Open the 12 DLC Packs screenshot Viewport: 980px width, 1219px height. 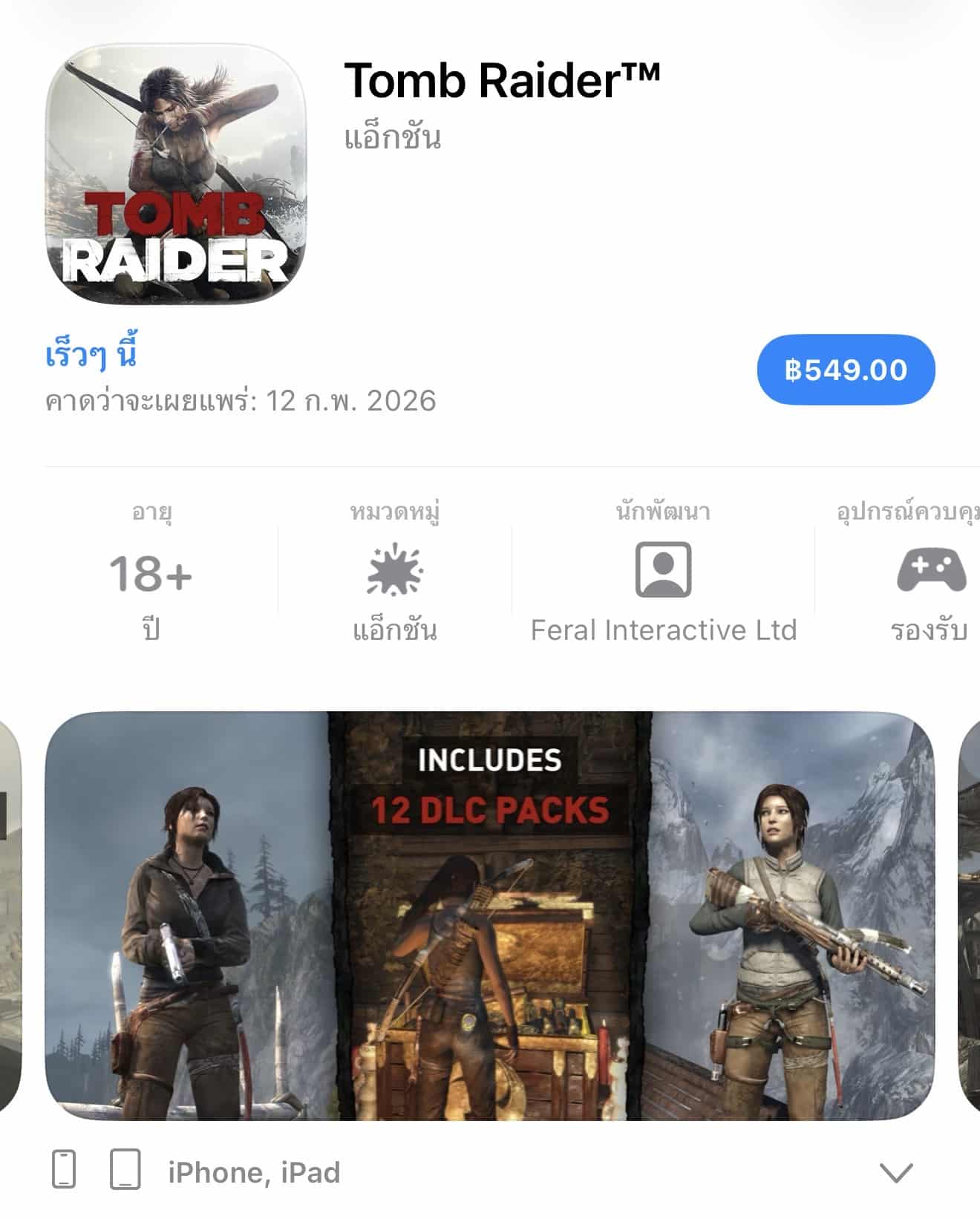(x=489, y=915)
